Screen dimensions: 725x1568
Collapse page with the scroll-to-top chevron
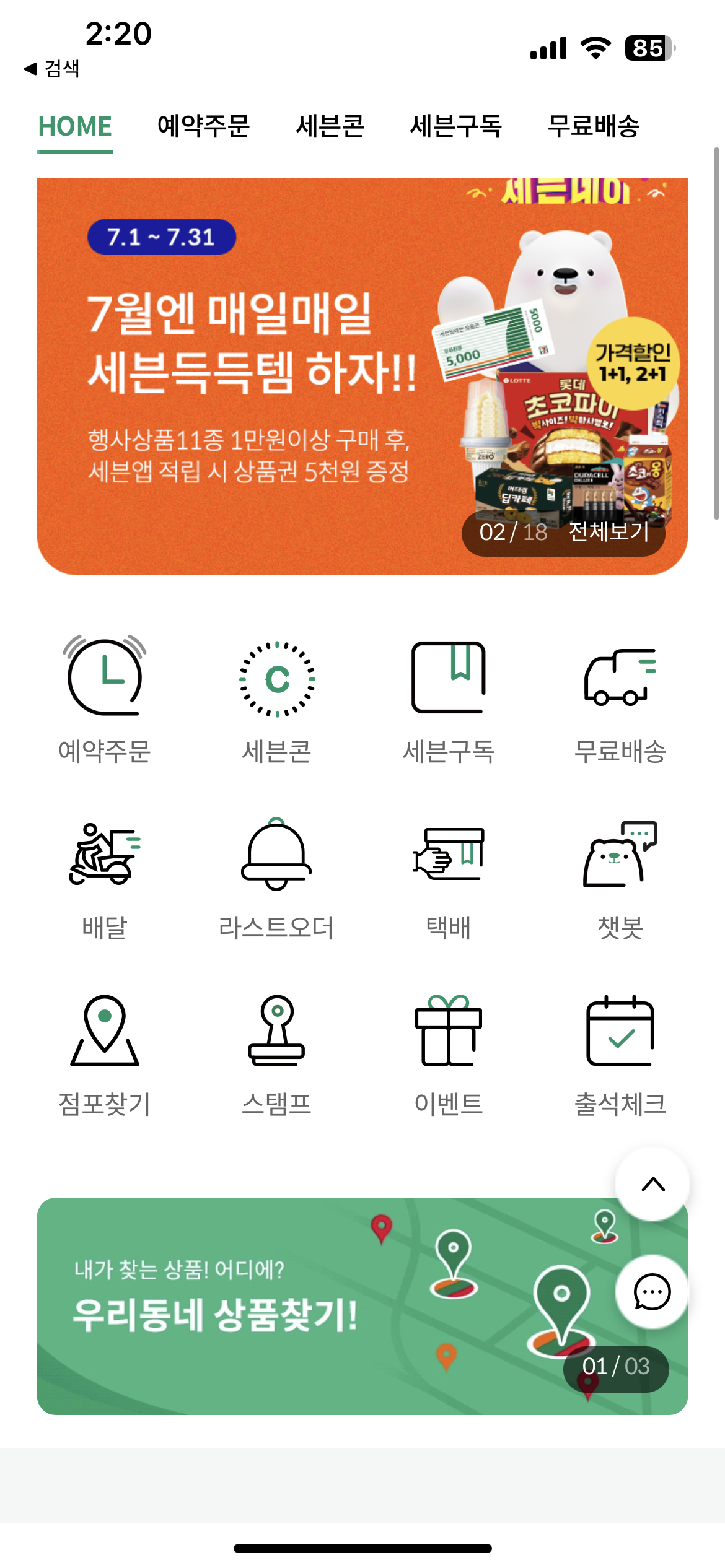651,1182
